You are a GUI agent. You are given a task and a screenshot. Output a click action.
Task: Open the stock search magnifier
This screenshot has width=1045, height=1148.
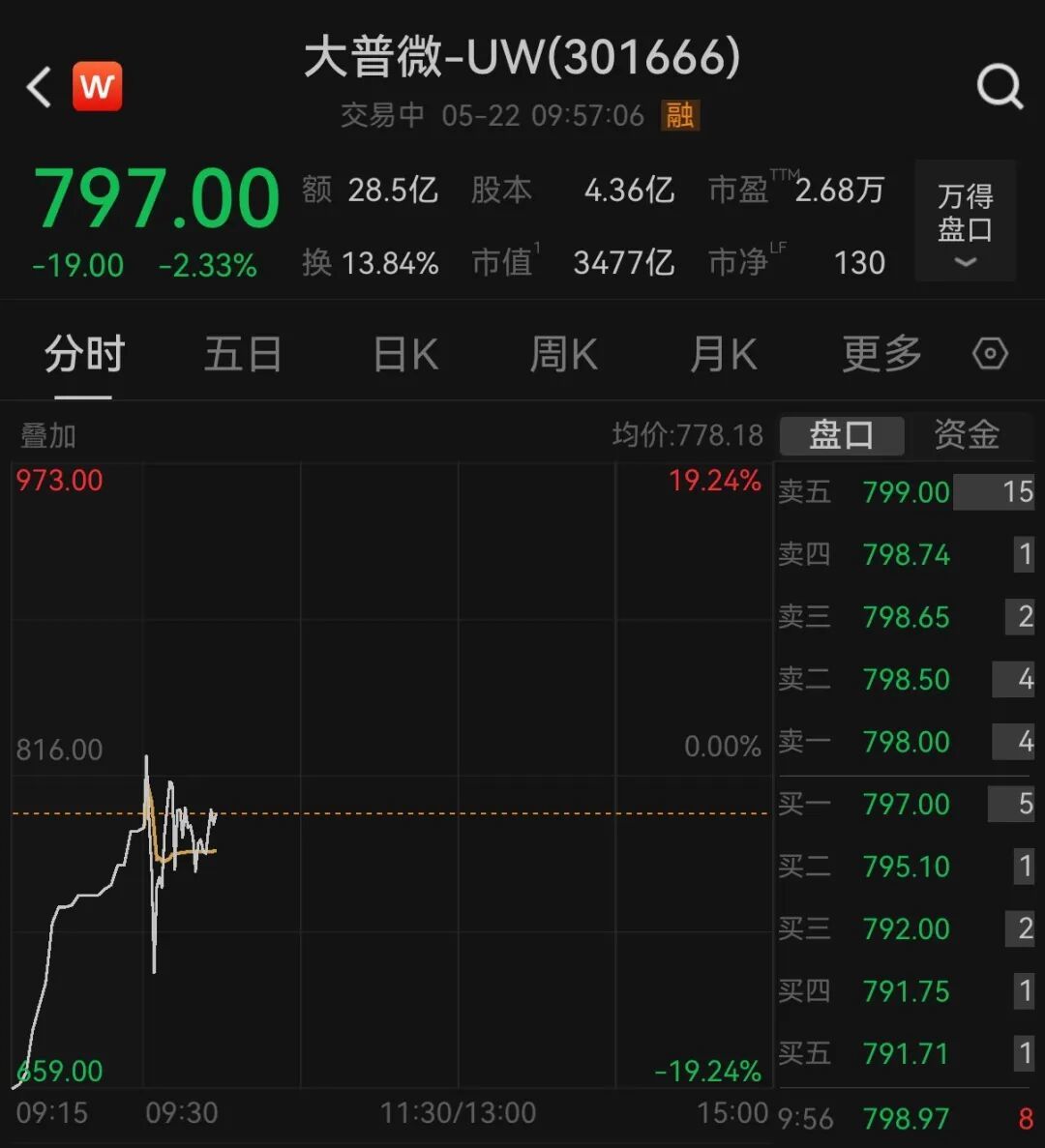[1000, 87]
